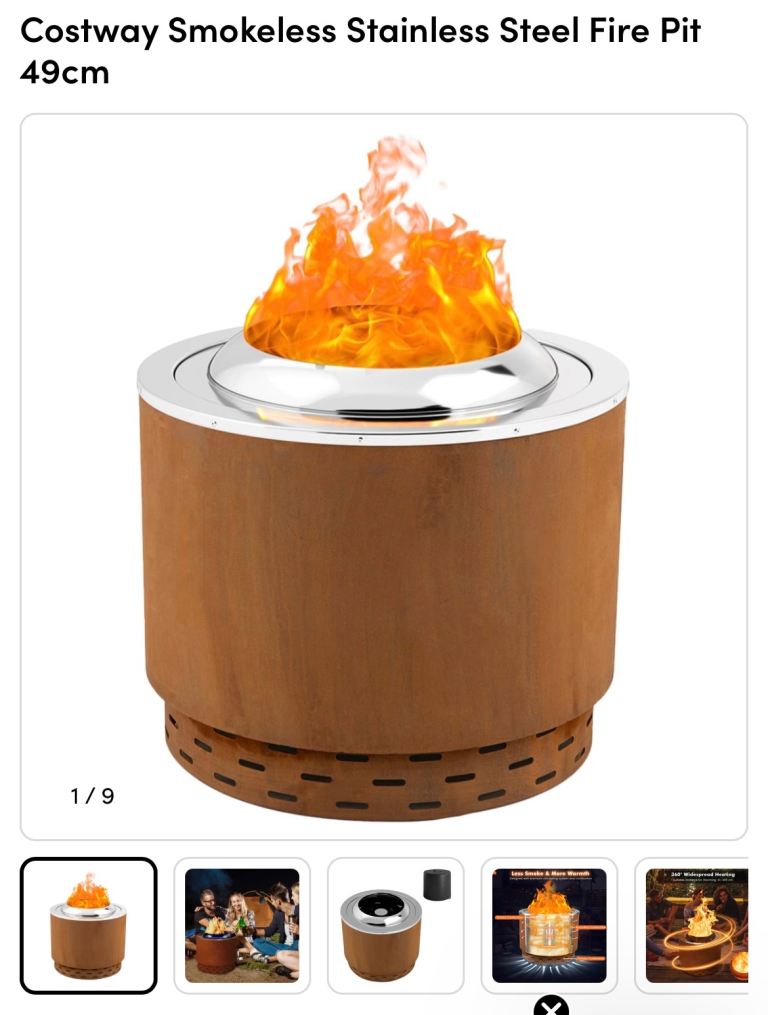View the 360° Widespread Heating thumbnail
768x1015 pixels.
pos(697,925)
